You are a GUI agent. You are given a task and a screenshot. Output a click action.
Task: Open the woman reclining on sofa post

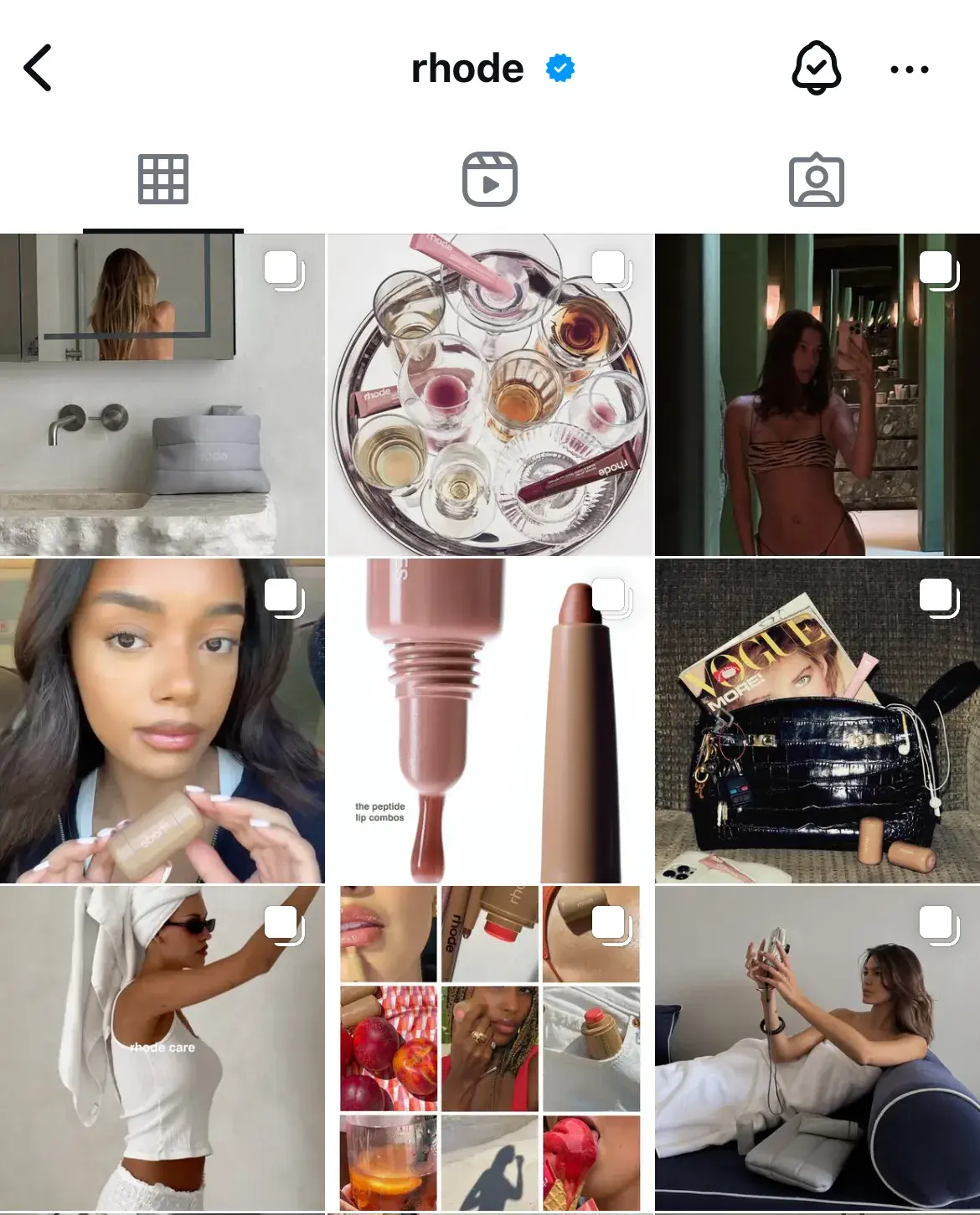click(x=818, y=1048)
